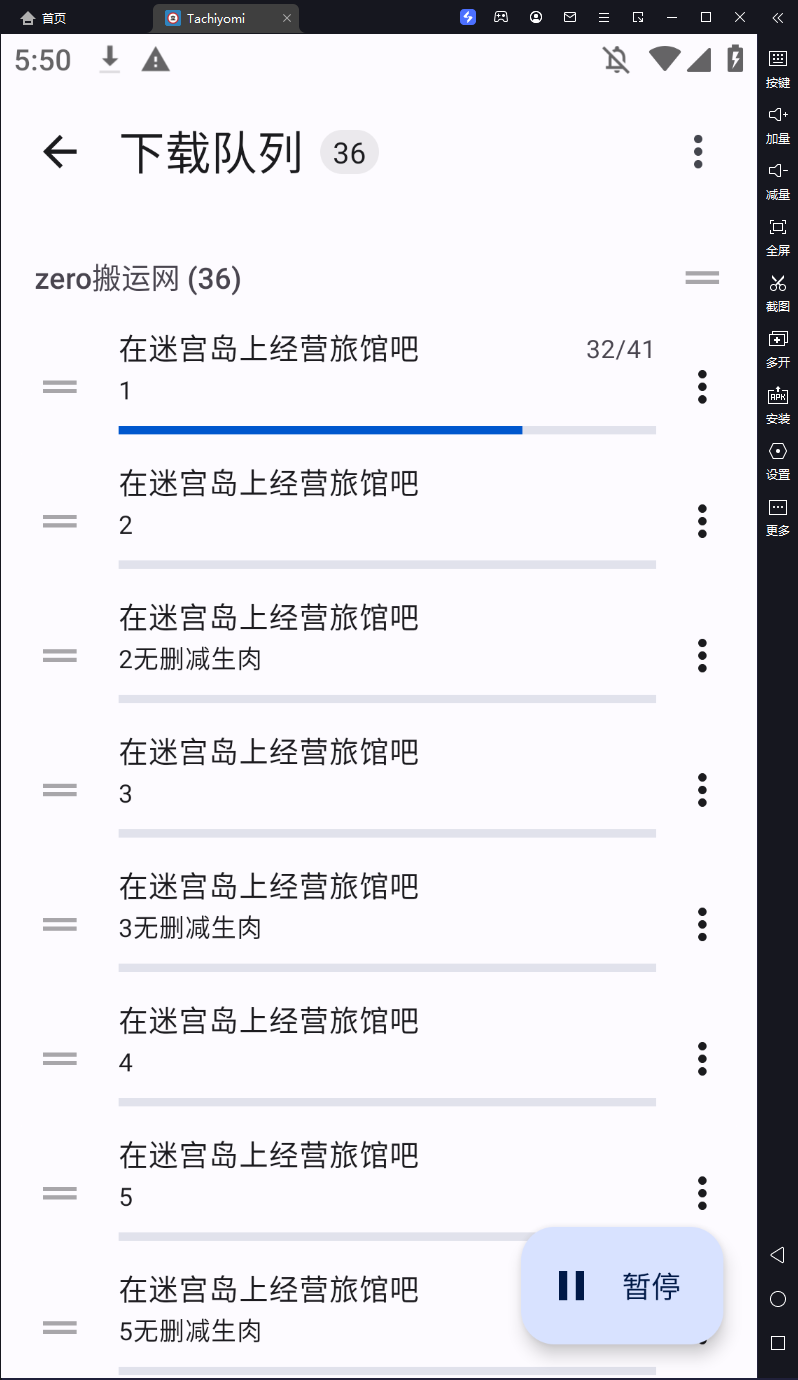Open chapter 1's kebab menu options

tap(702, 387)
